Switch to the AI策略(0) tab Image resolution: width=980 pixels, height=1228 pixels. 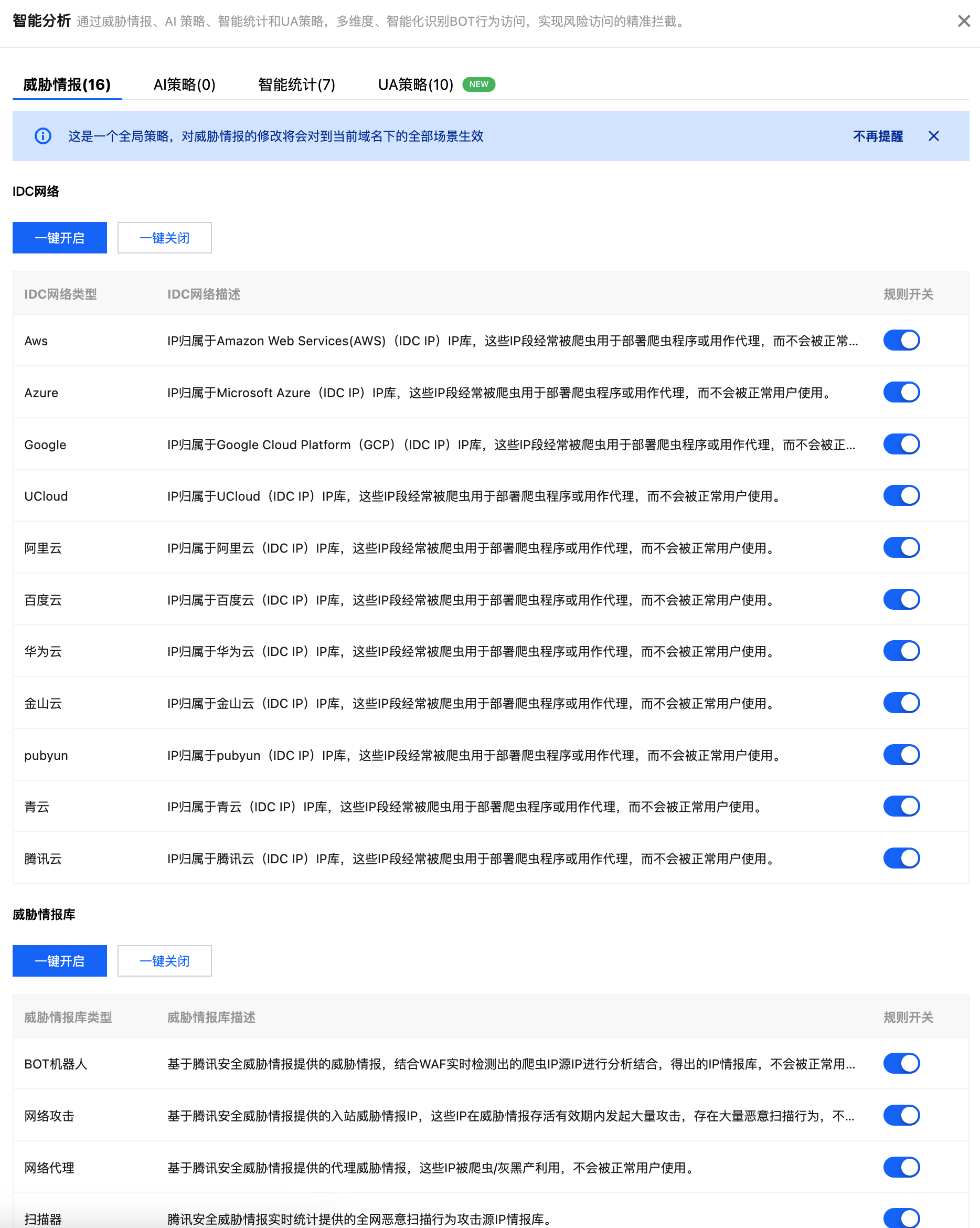pos(184,85)
